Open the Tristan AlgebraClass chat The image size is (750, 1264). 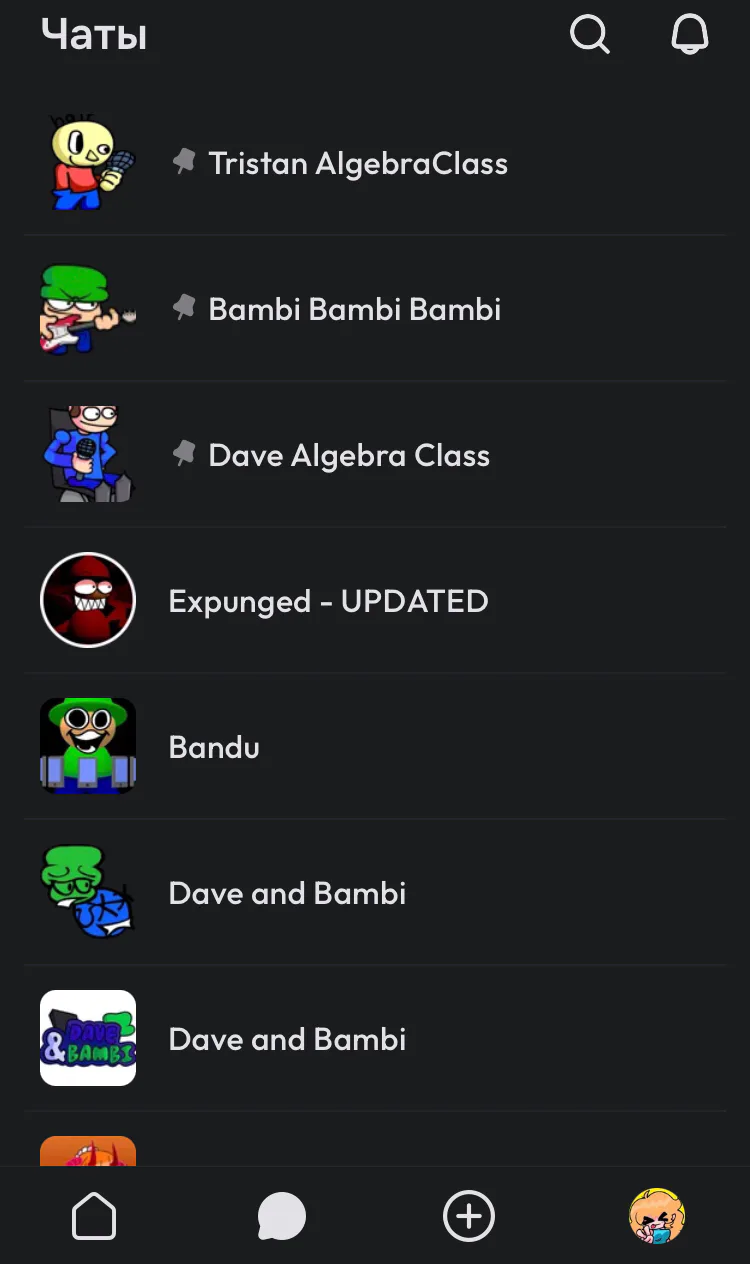click(357, 163)
